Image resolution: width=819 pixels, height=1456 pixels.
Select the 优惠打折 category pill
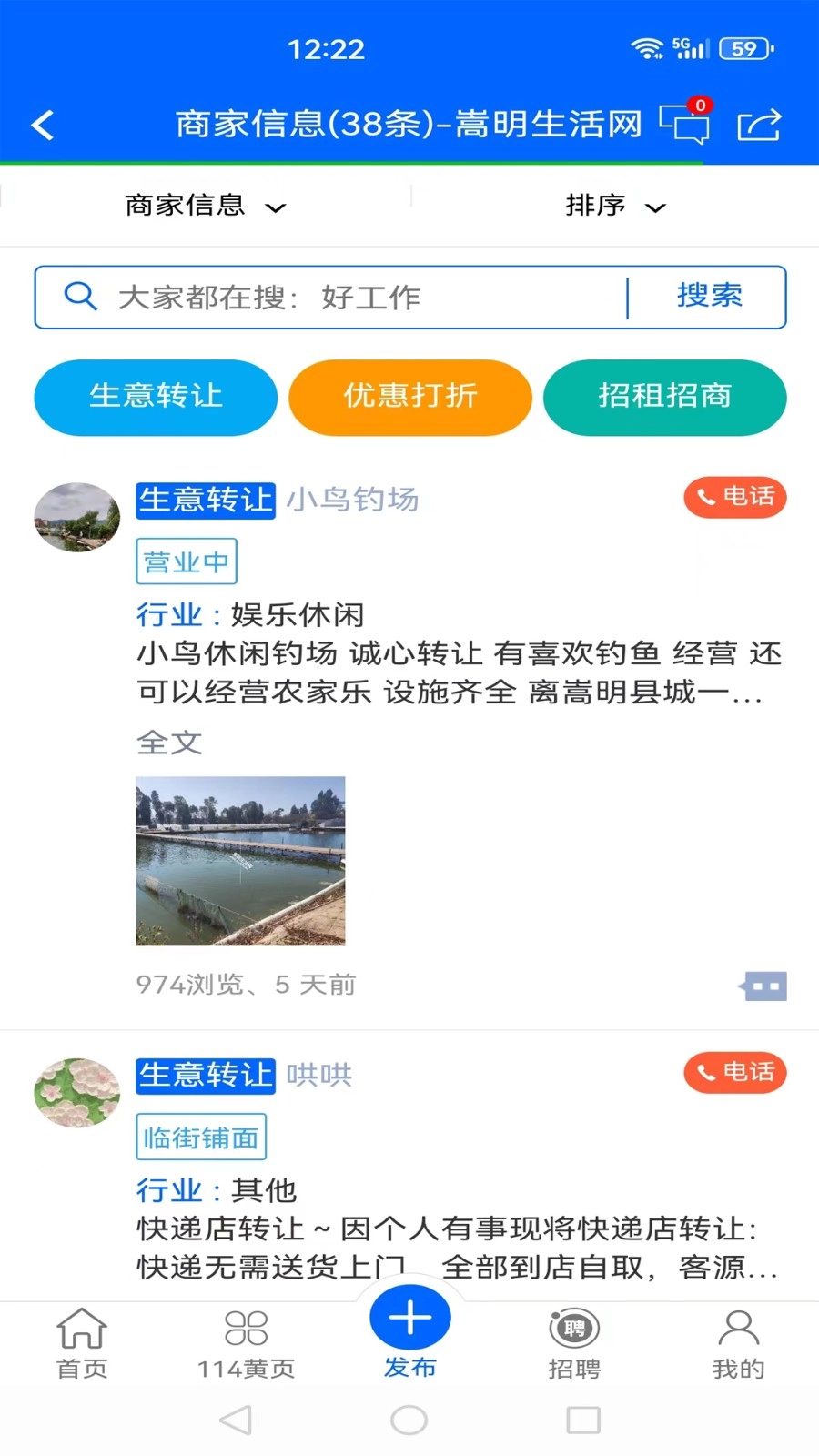coord(409,397)
